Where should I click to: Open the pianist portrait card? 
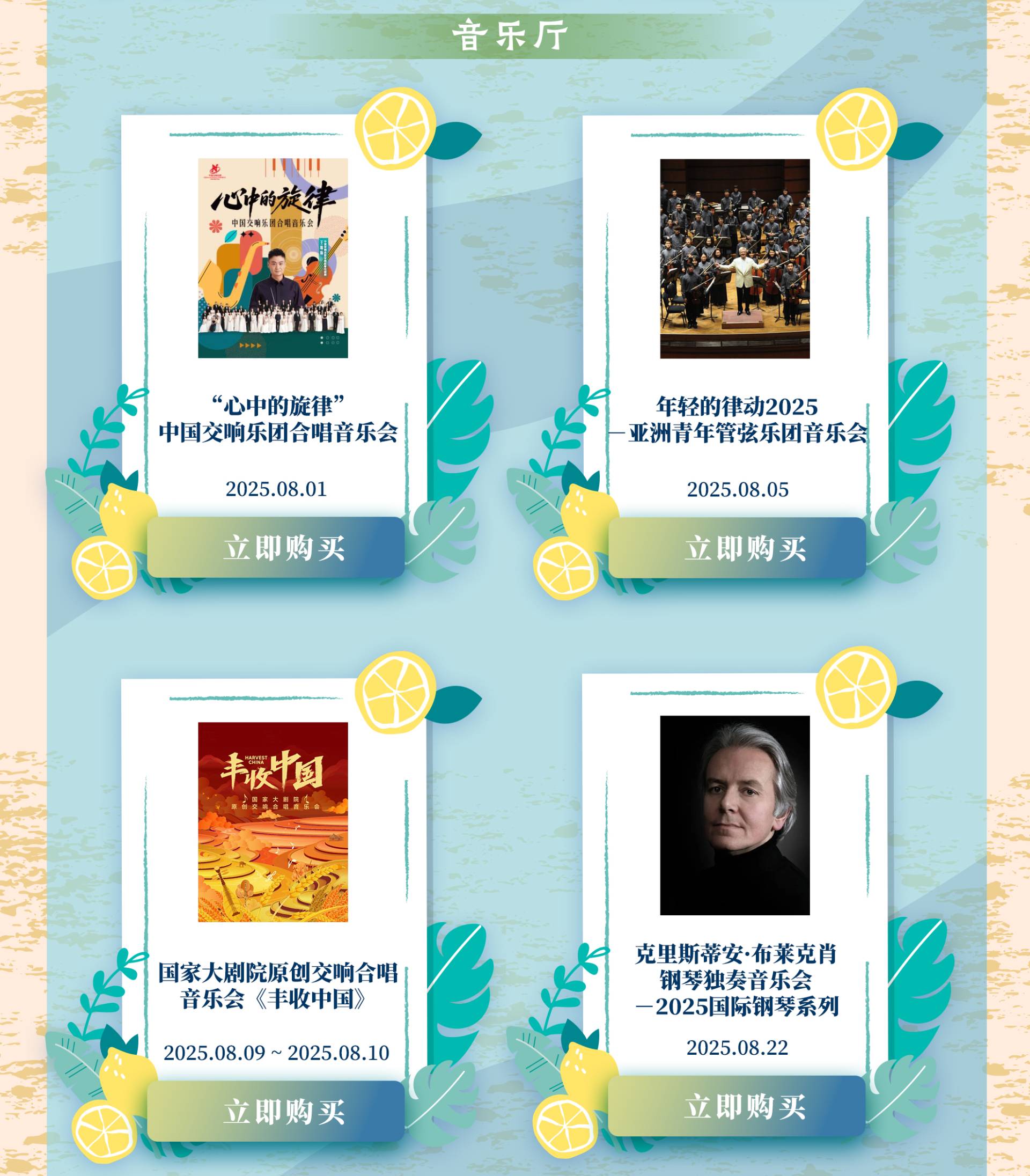click(734, 815)
